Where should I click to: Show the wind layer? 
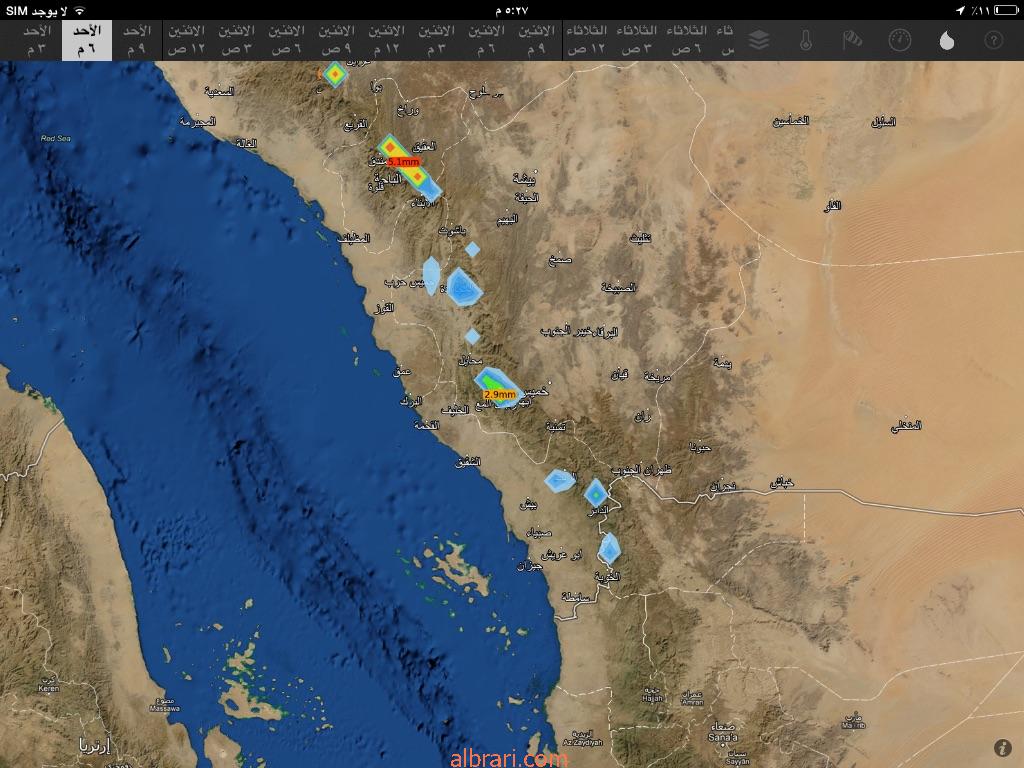pos(853,40)
